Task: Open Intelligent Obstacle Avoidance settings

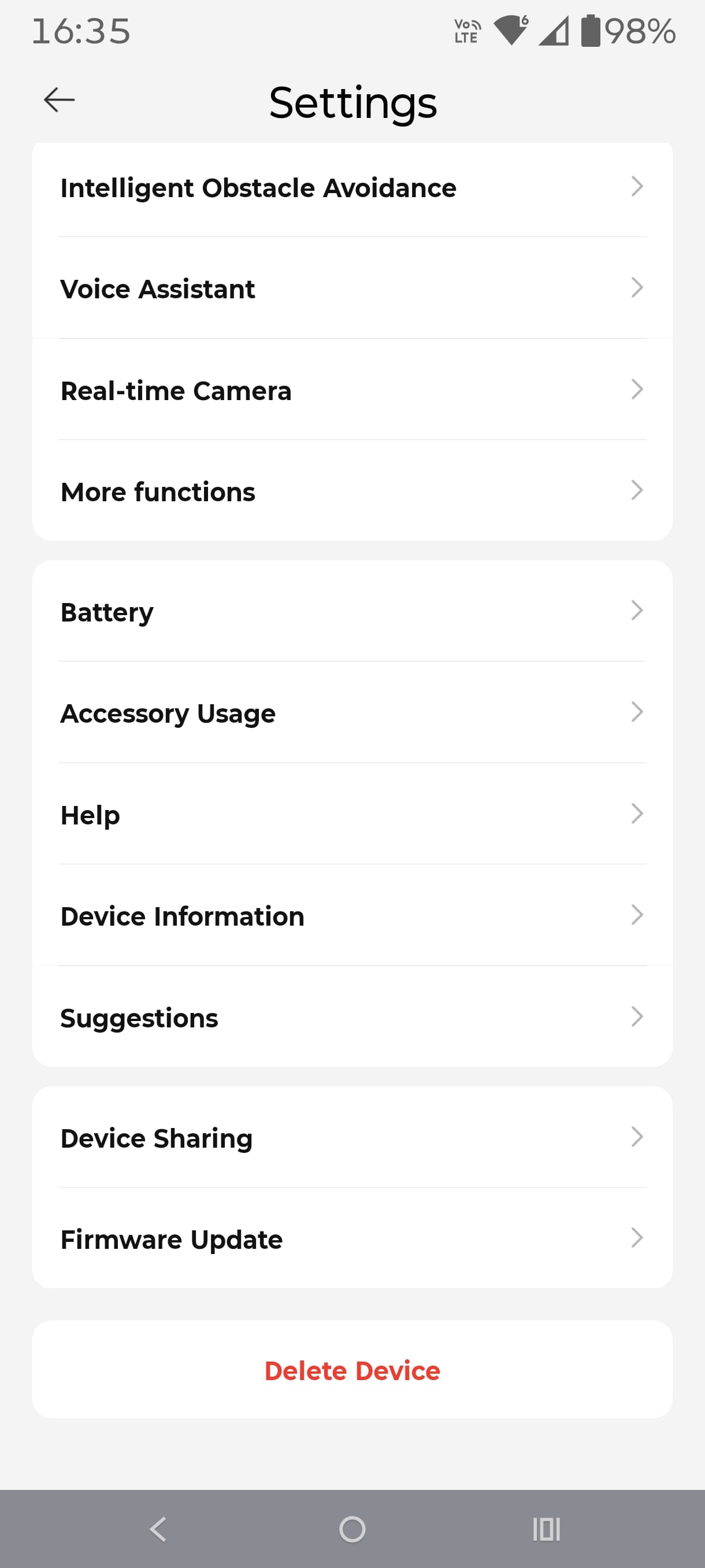Action: point(352,188)
